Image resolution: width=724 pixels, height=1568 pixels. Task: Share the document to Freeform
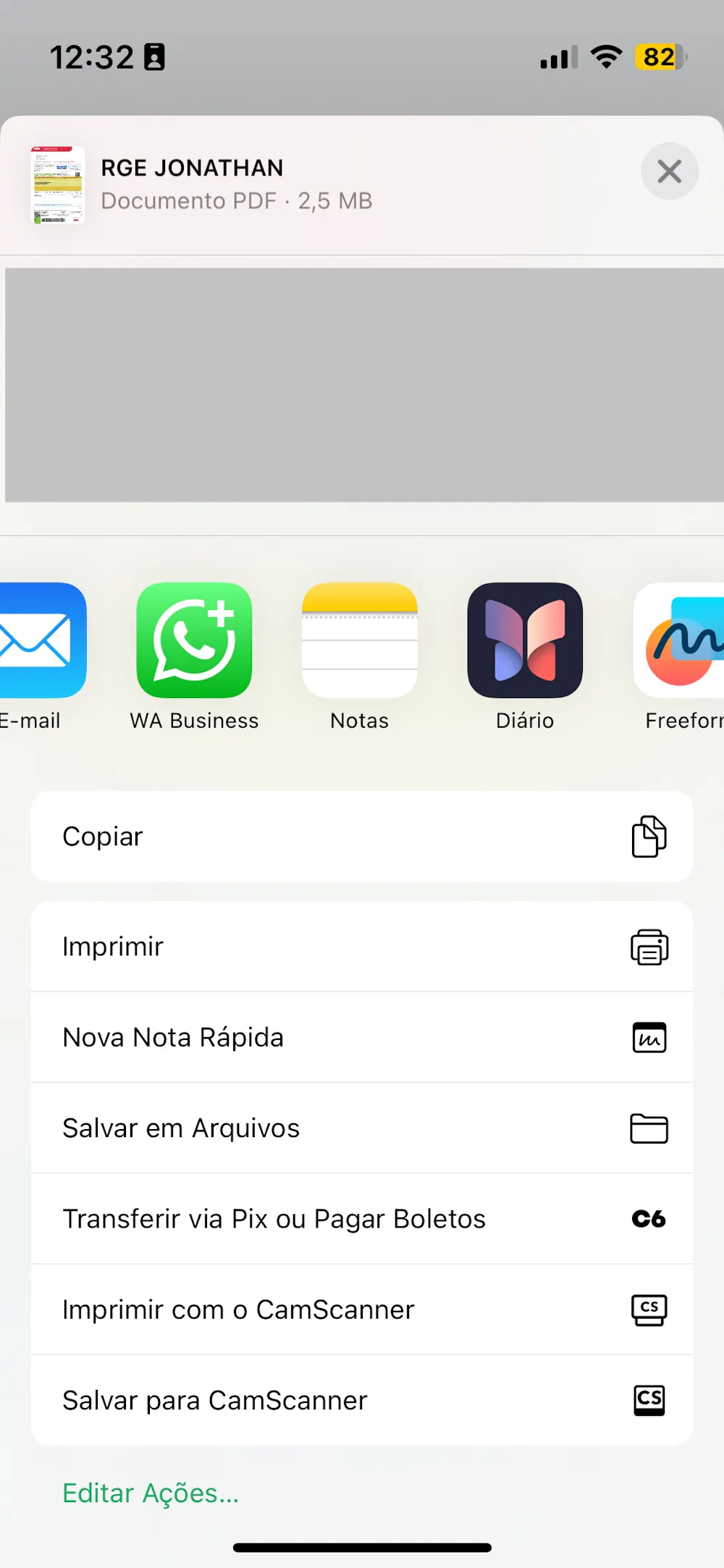click(681, 641)
